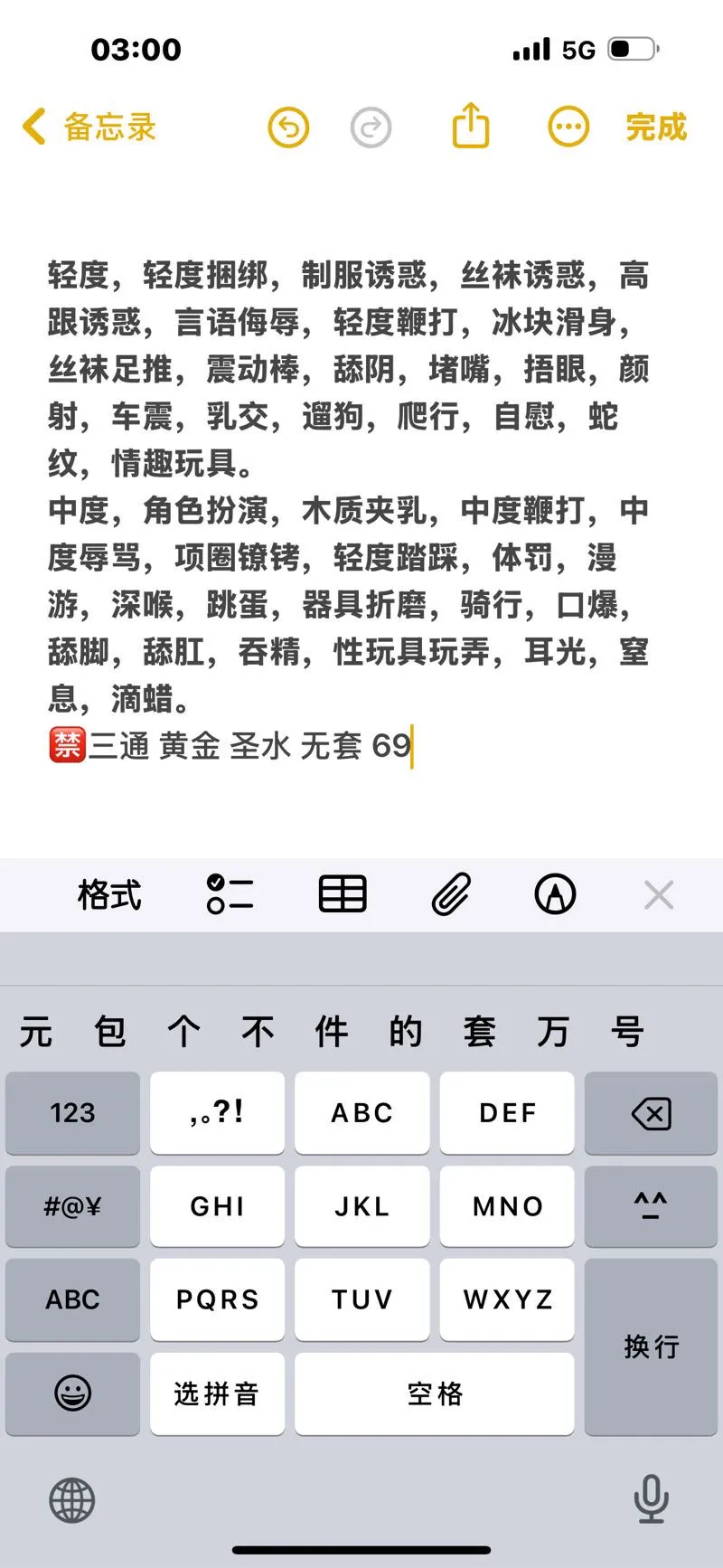The height and width of the screenshot is (1568, 723).
Task: Open the emoji keyboard
Action: 72,1393
